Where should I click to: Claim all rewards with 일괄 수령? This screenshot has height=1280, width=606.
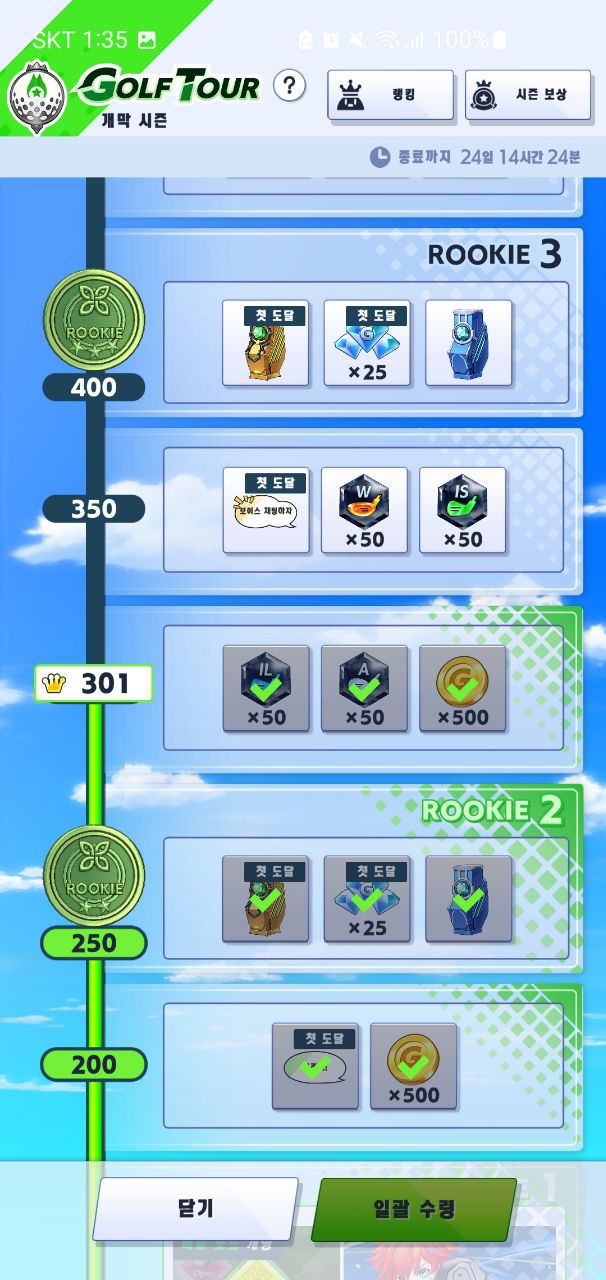(x=413, y=1208)
